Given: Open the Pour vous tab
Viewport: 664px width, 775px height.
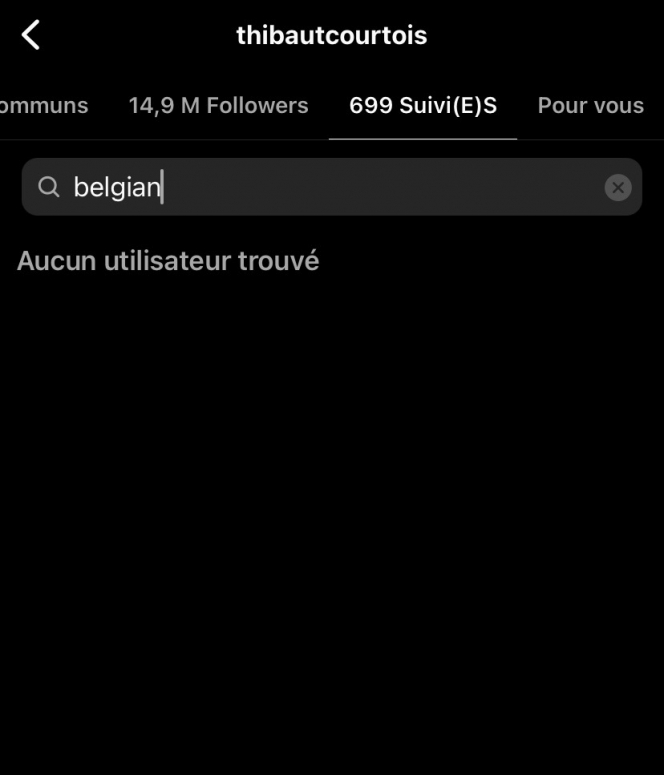Looking at the screenshot, I should [590, 105].
